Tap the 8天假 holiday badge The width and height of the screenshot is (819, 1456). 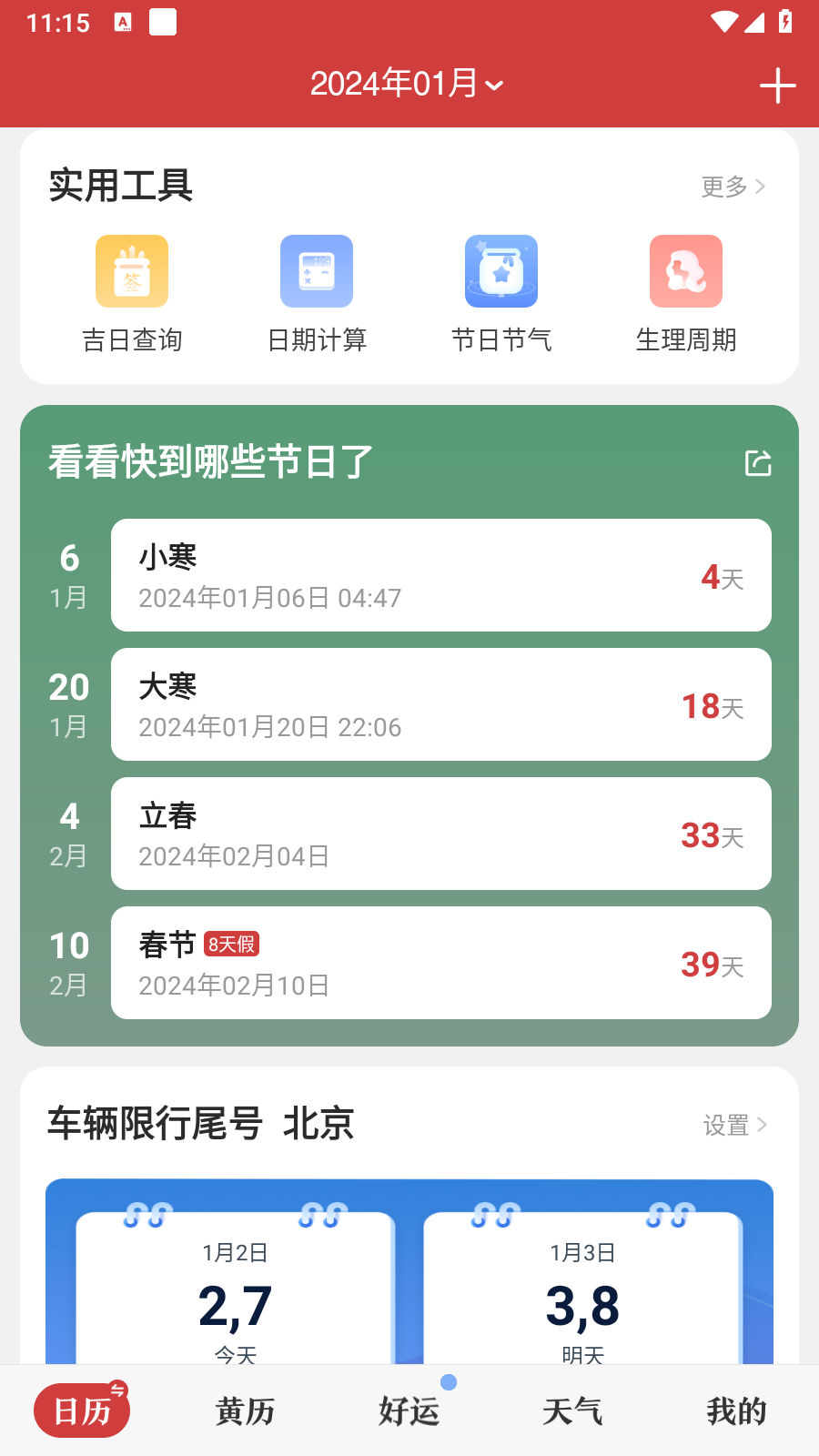tap(232, 945)
